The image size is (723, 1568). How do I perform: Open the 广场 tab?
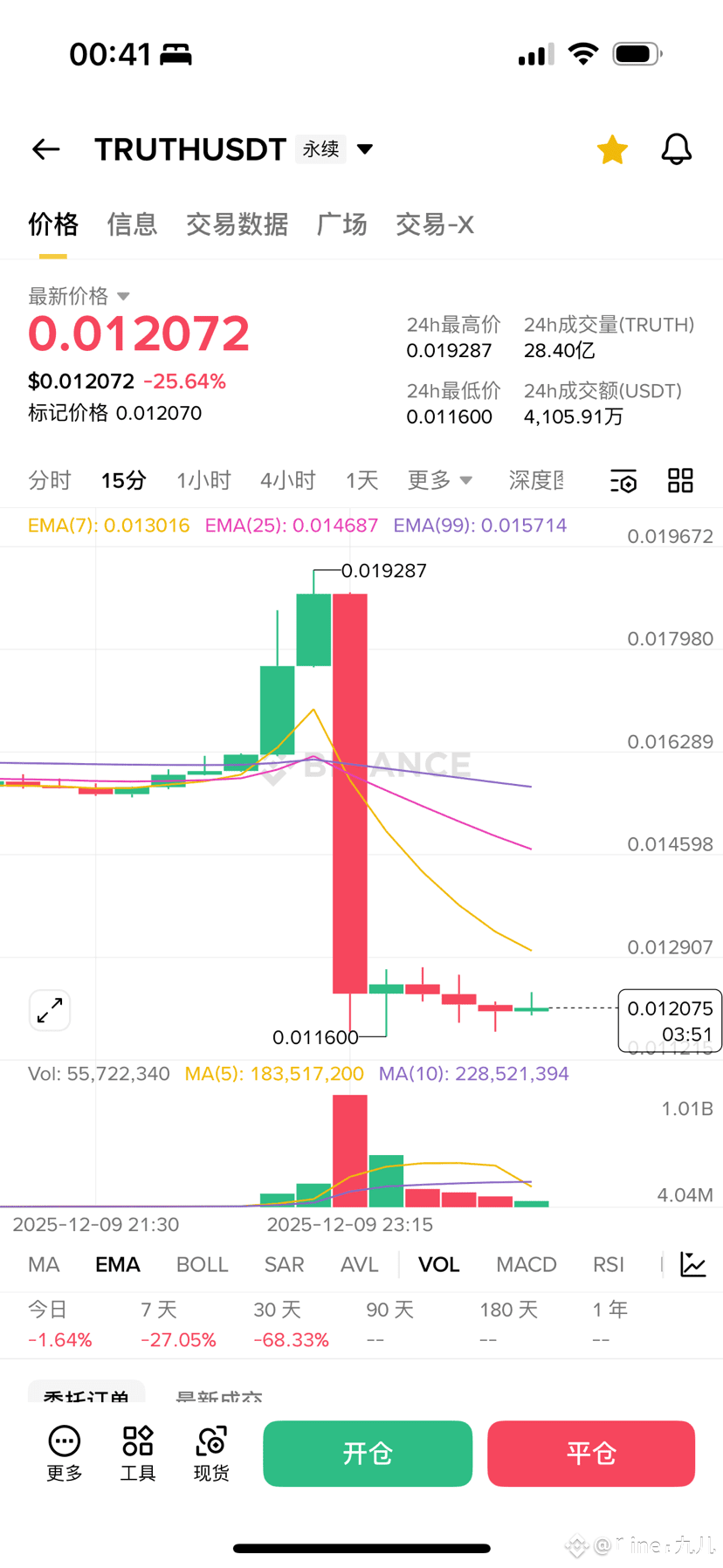341,224
